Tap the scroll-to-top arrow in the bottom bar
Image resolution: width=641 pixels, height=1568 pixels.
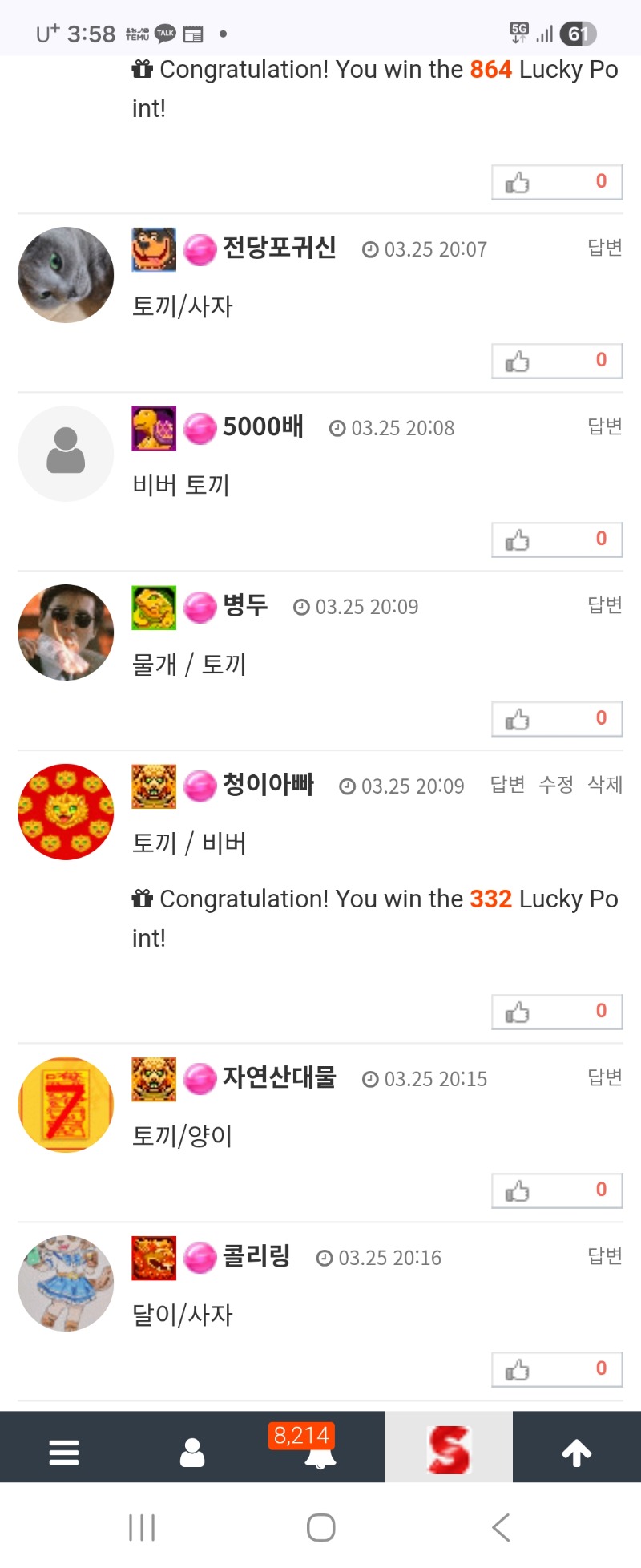(x=575, y=1453)
